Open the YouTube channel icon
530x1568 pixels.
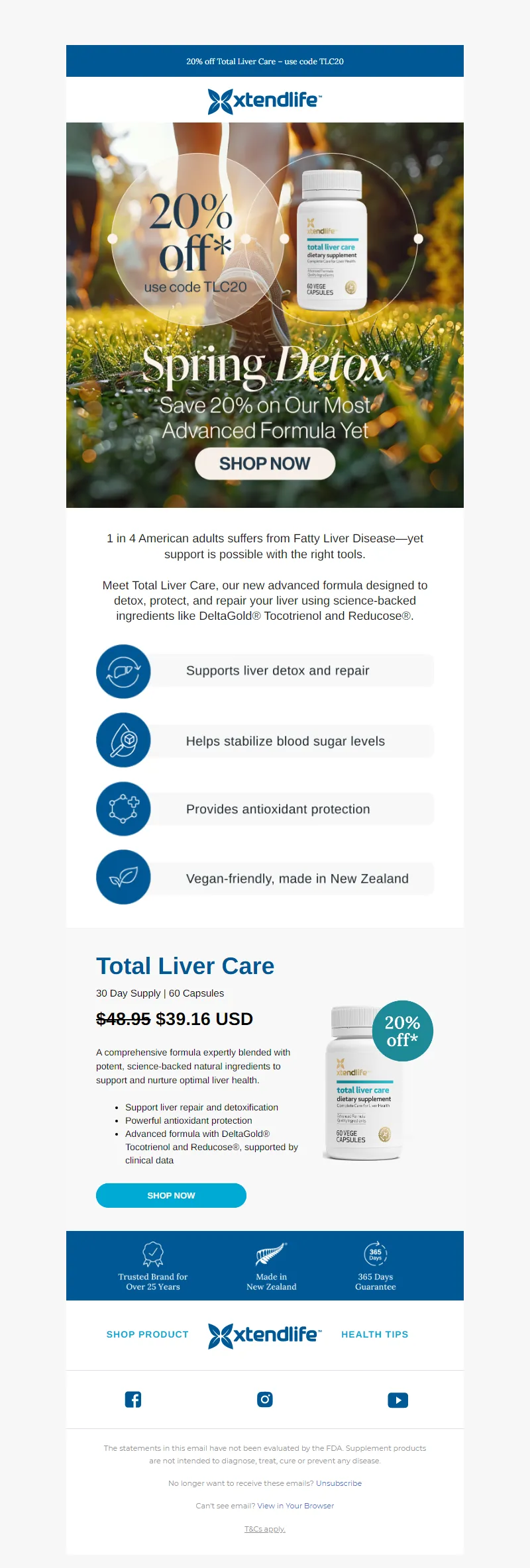coord(397,1400)
